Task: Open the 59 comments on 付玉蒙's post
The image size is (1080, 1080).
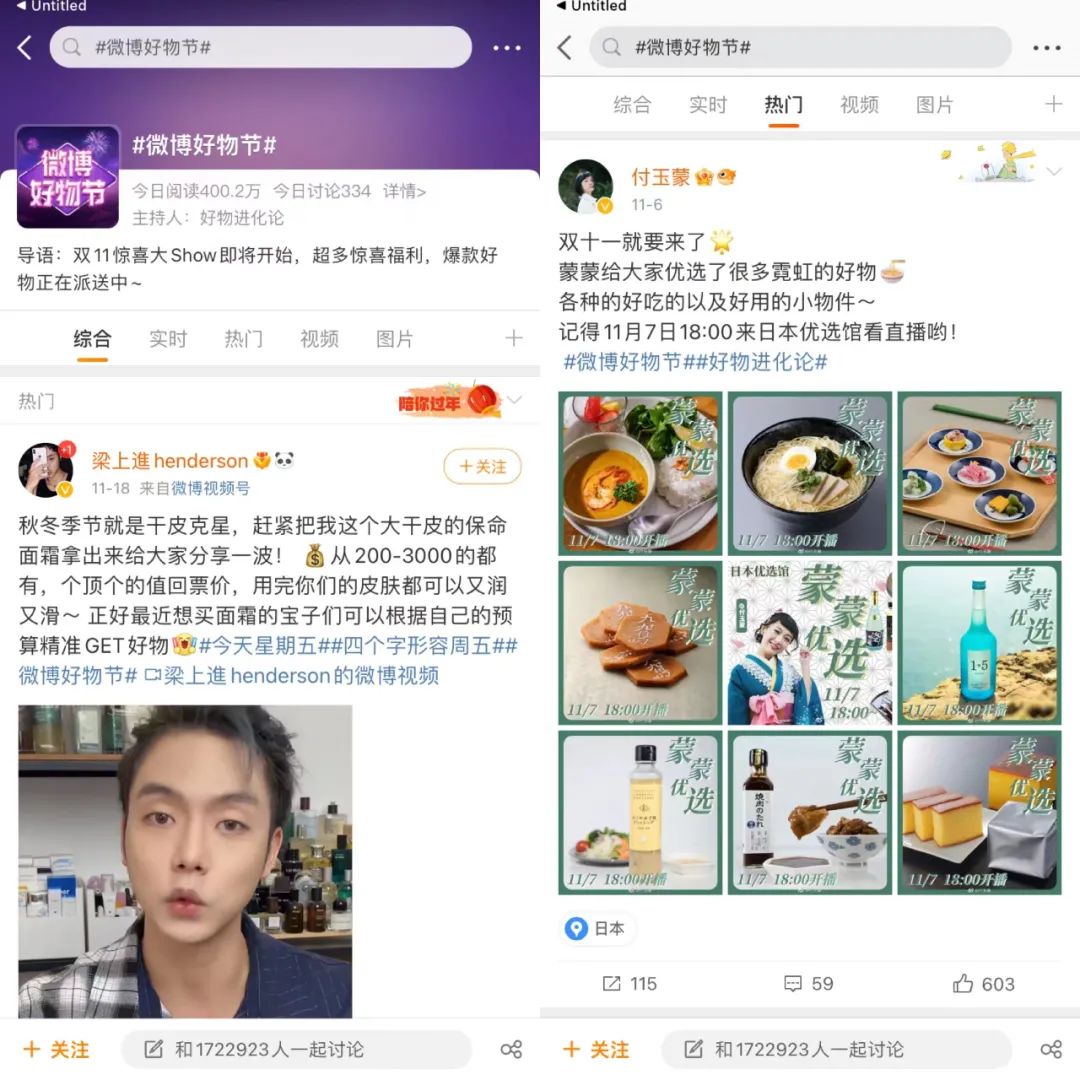Action: coord(809,984)
